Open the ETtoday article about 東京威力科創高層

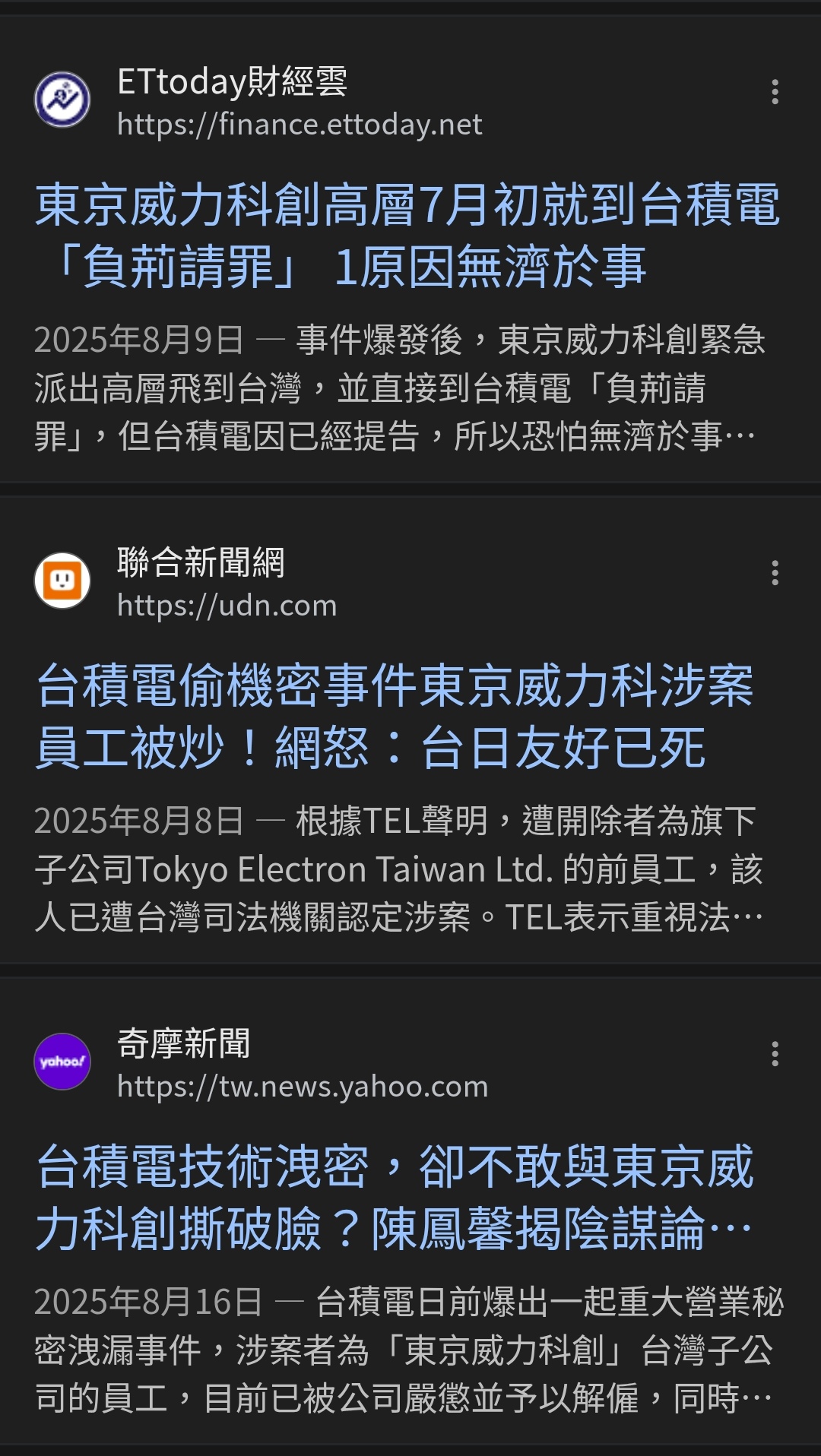pyautogui.click(x=407, y=236)
